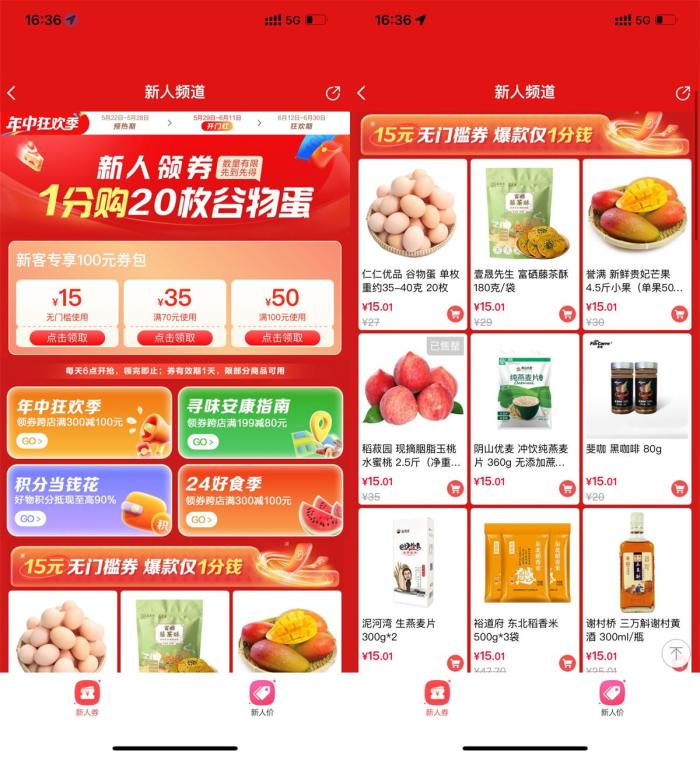
Task: Jump back to top with the arrow button
Action: [x=676, y=653]
